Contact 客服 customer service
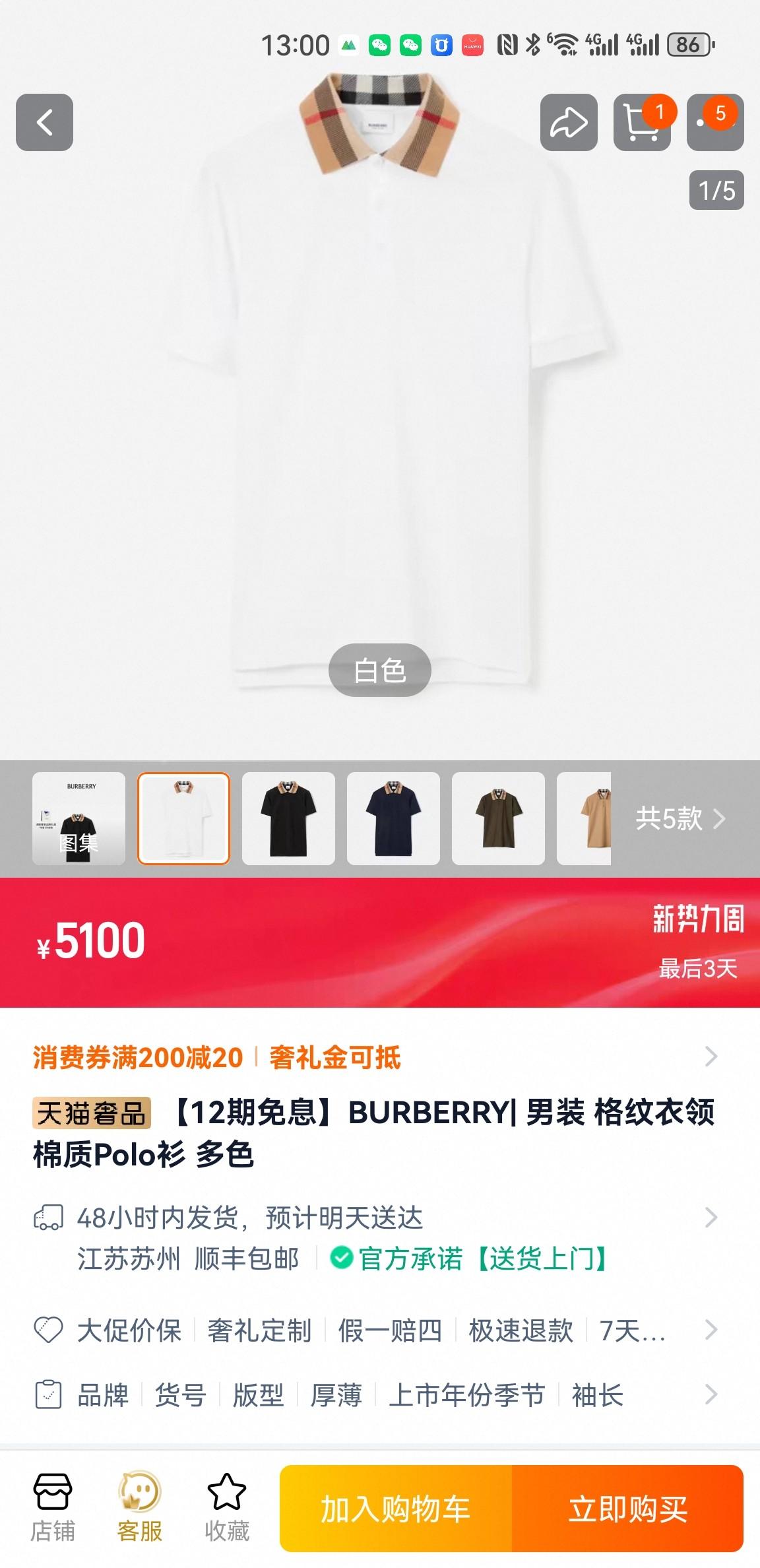 (139, 1509)
